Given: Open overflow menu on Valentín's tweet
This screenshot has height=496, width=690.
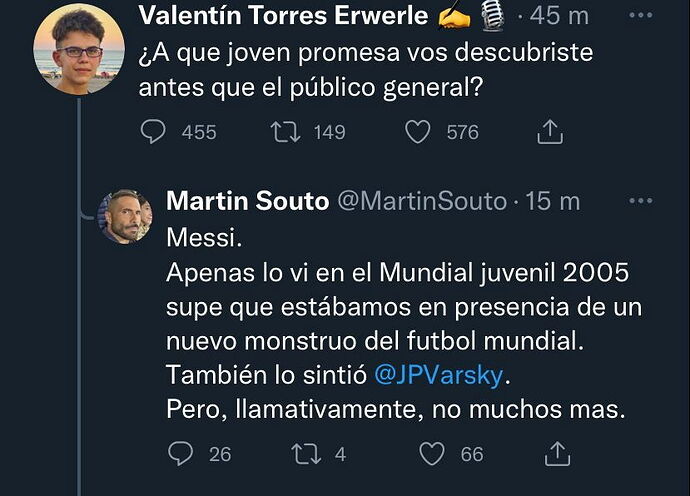Looking at the screenshot, I should (x=639, y=14).
